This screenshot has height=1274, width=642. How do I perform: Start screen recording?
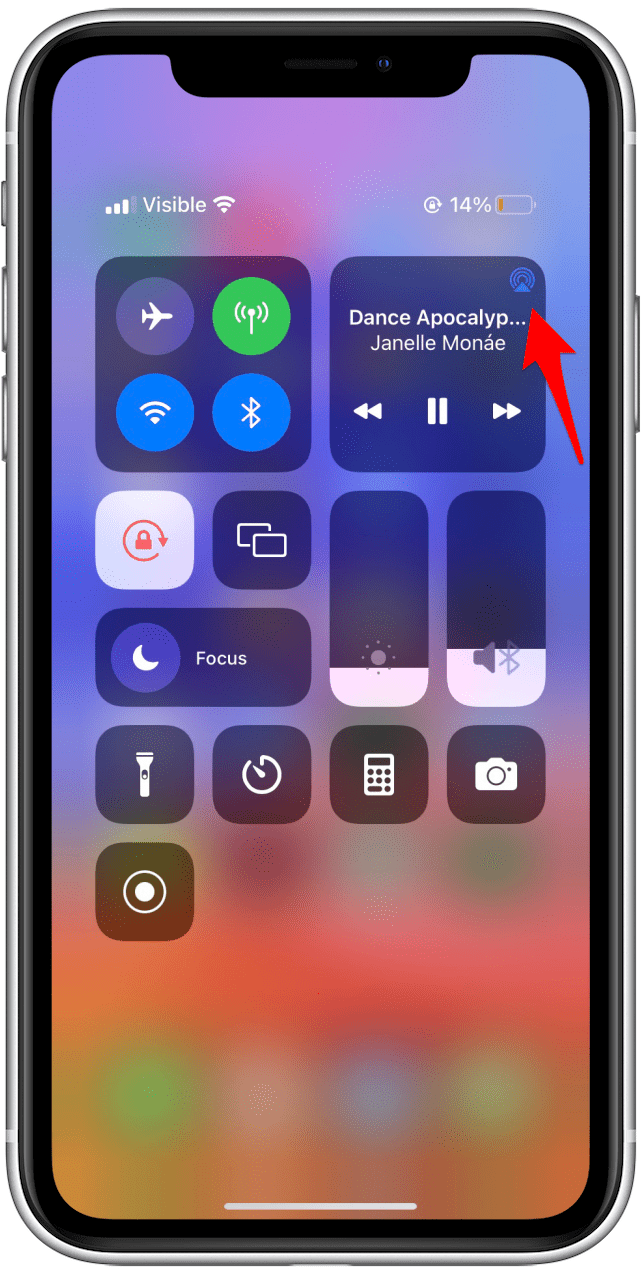(145, 892)
